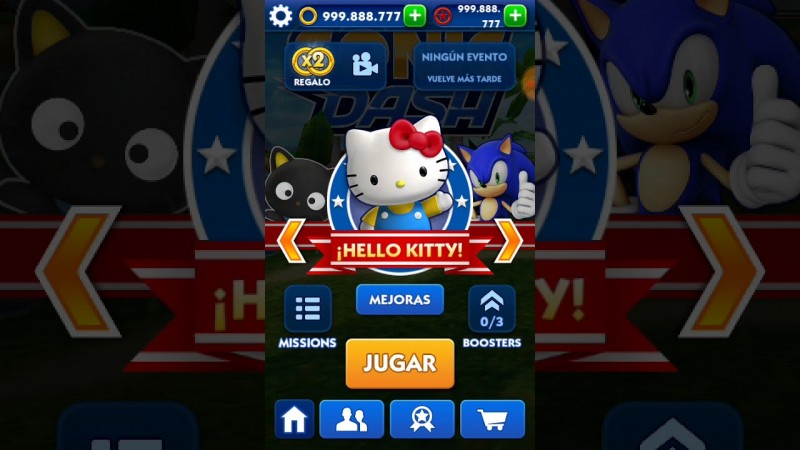Open the settings gear icon
This screenshot has width=800, height=450.
click(281, 15)
